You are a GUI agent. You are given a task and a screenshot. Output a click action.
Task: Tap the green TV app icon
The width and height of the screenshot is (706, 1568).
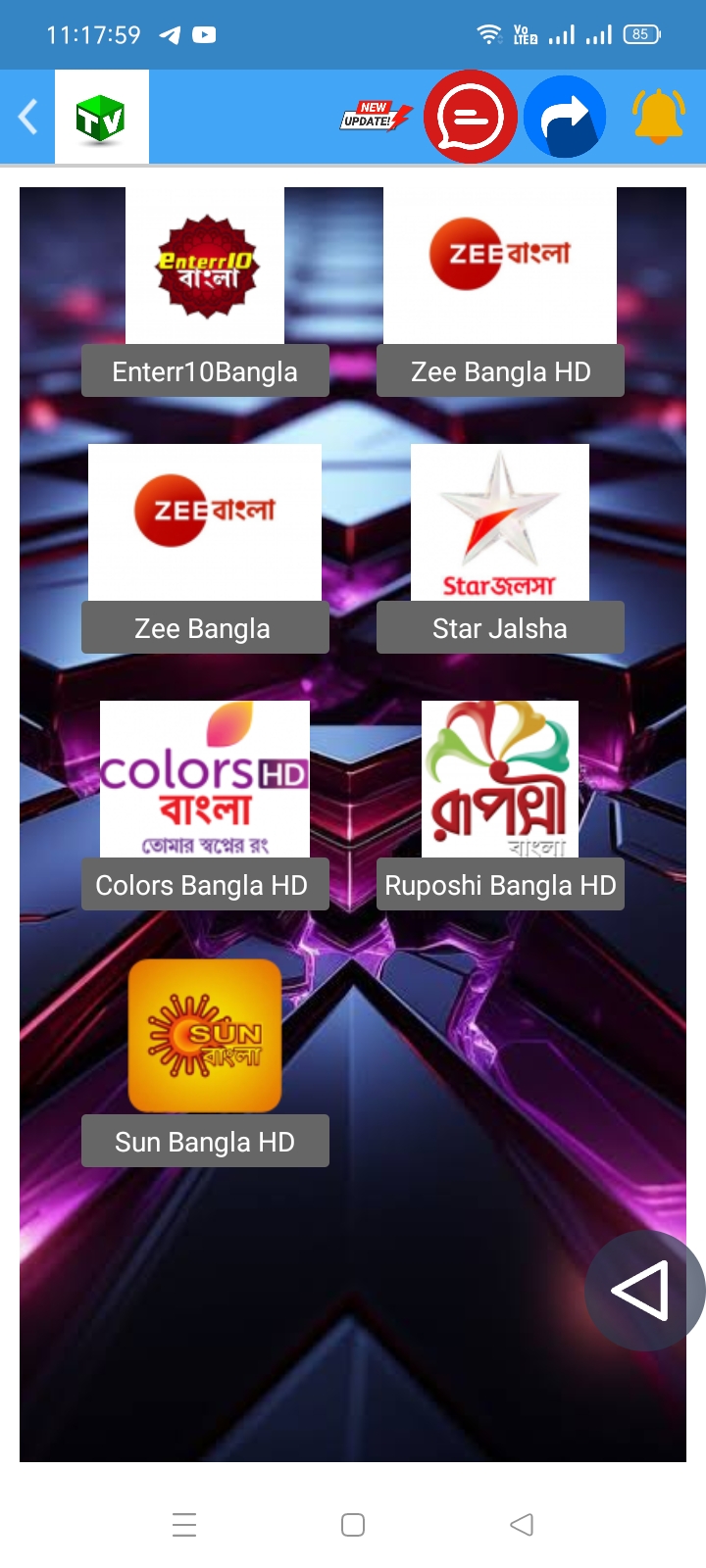(101, 117)
